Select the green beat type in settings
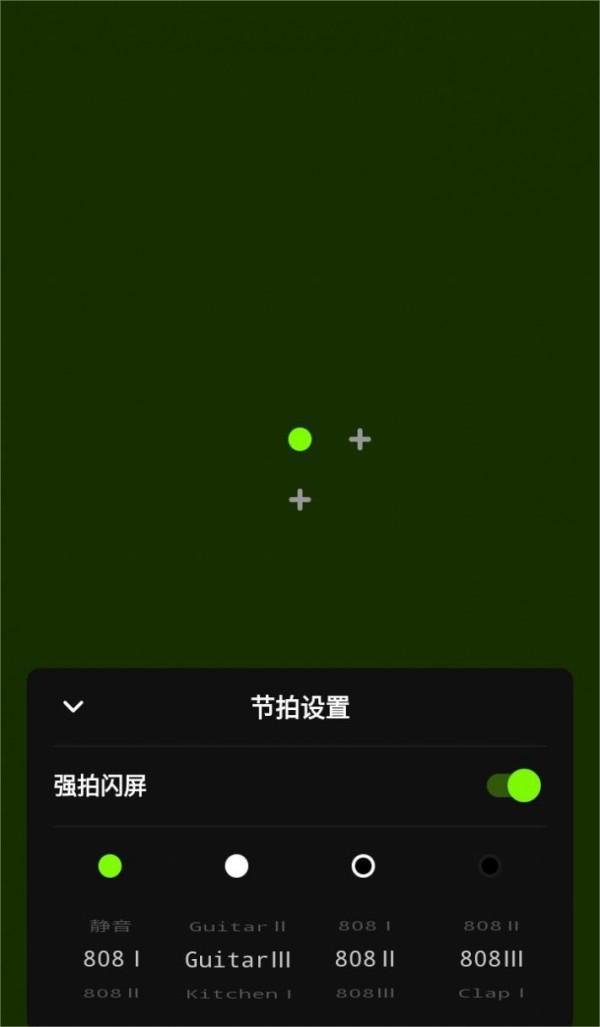600x1027 pixels. pos(110,866)
